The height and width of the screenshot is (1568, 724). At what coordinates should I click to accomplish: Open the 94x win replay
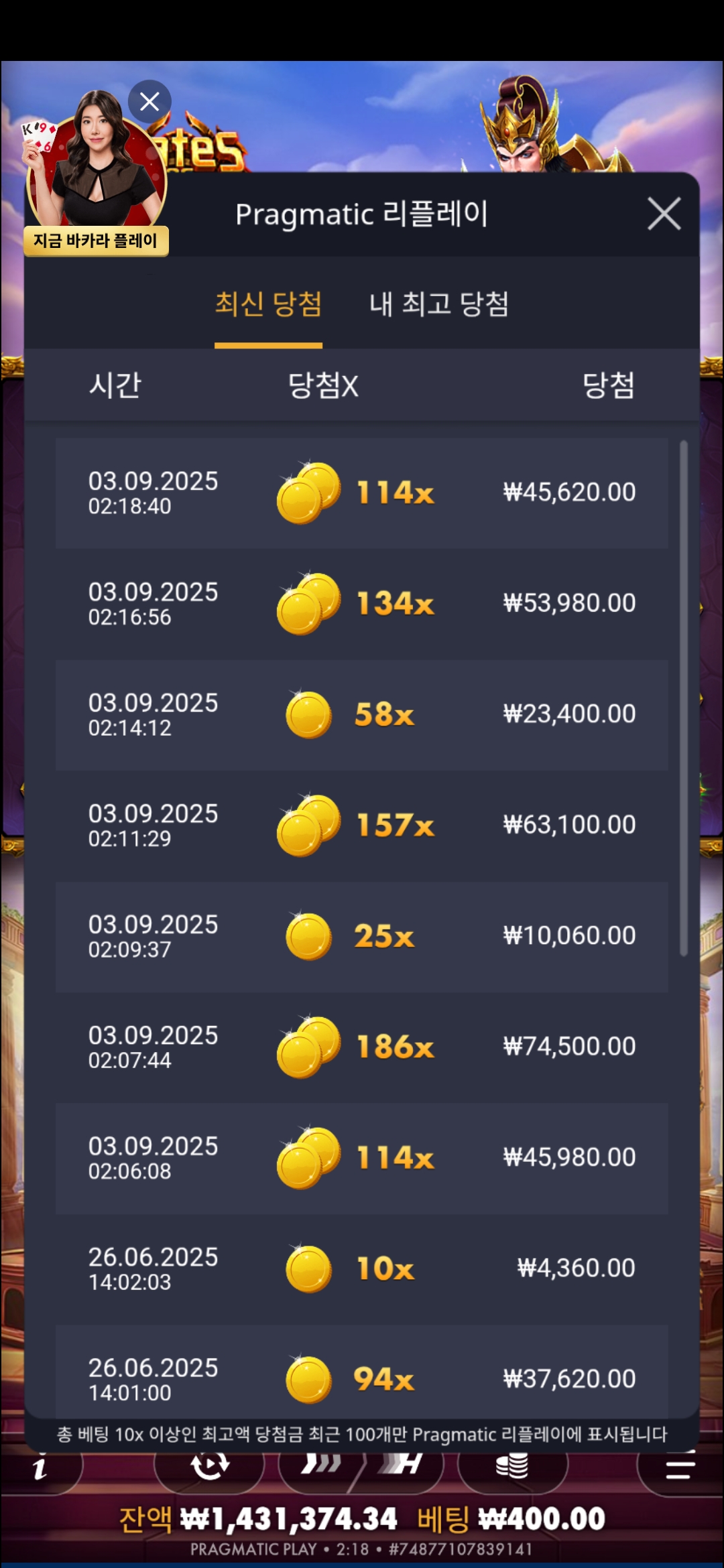[362, 1377]
